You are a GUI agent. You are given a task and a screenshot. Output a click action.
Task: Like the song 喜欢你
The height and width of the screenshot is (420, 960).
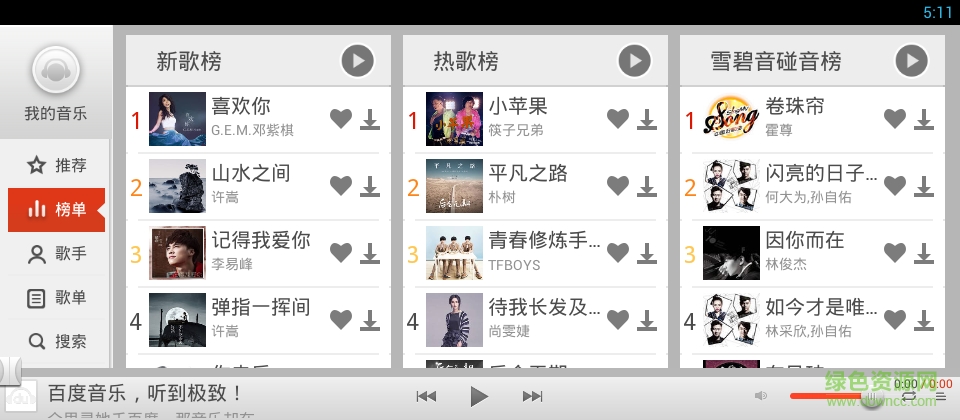tap(341, 119)
